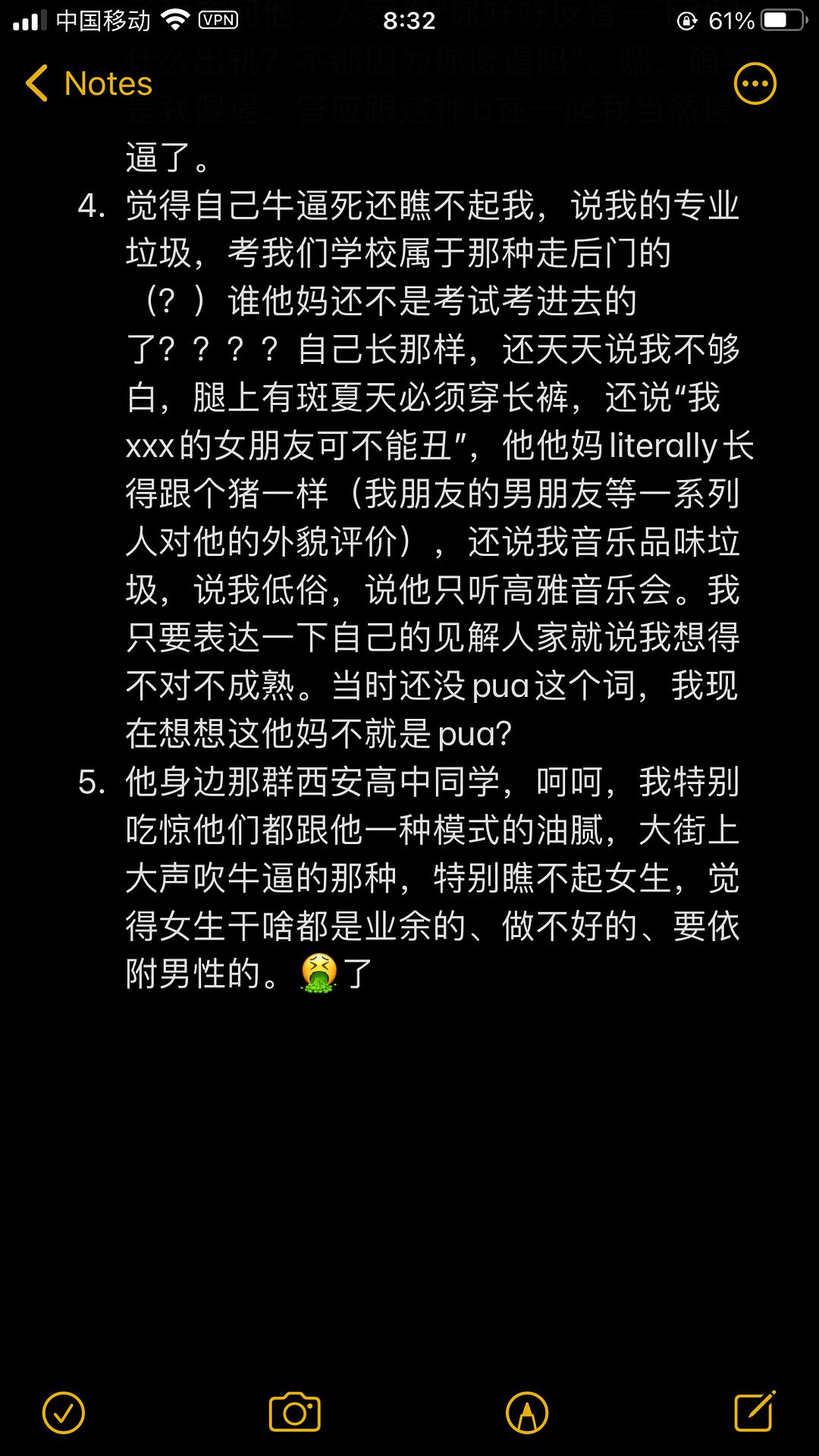The height and width of the screenshot is (1456, 819).
Task: Go back to Notes list
Action: click(x=89, y=83)
